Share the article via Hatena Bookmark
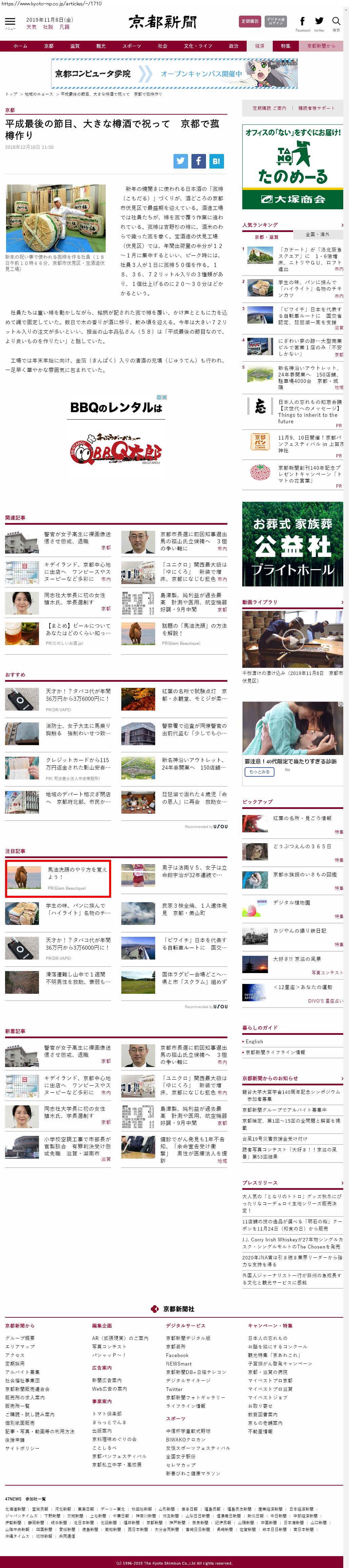 point(217,161)
